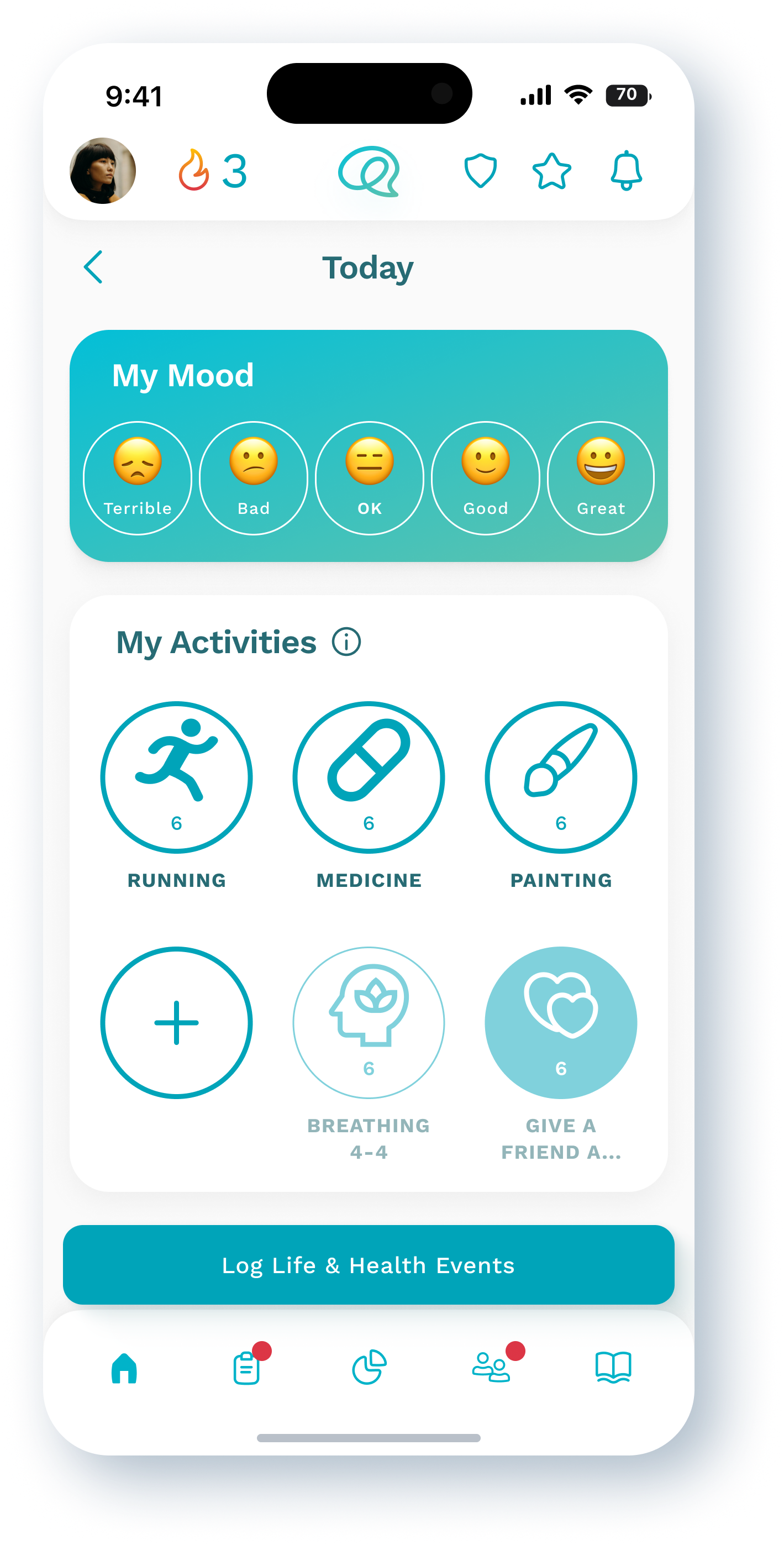Select the Terrible mood
The image size is (784, 1545).
(x=138, y=478)
